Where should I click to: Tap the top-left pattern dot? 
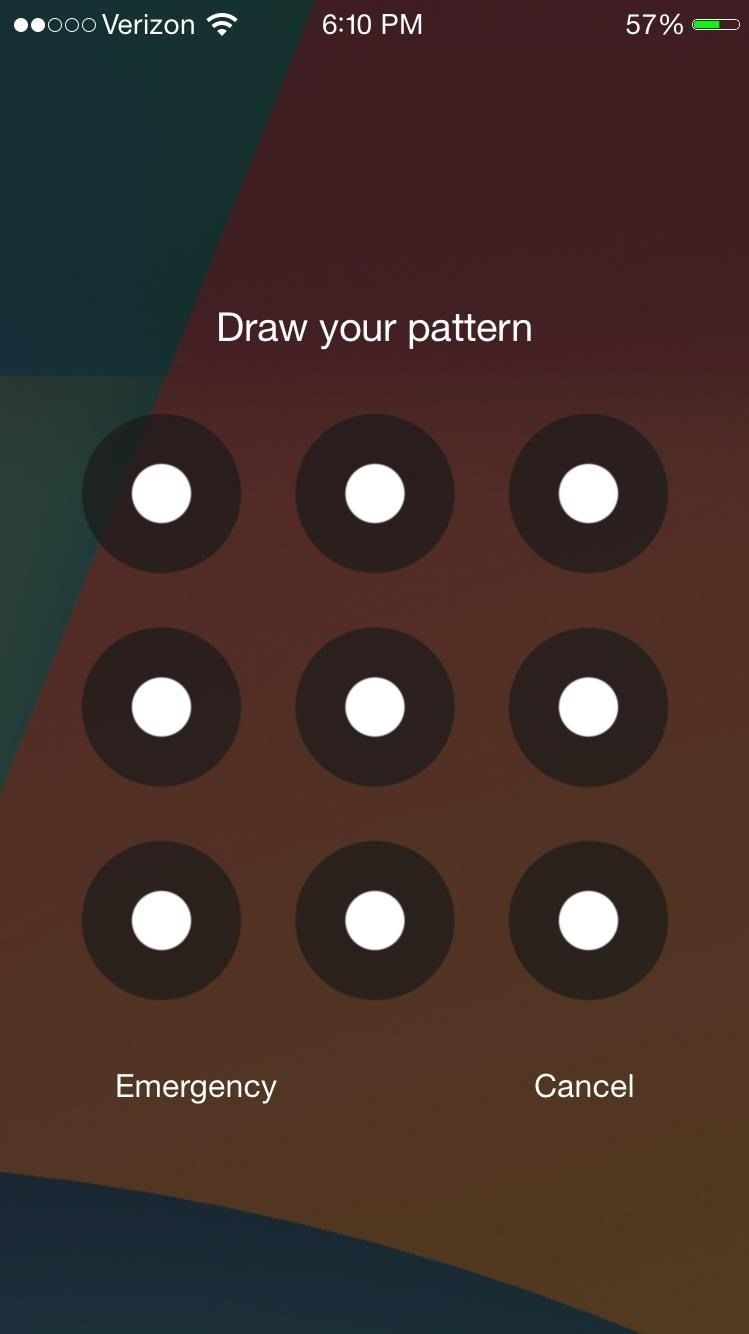(161, 493)
